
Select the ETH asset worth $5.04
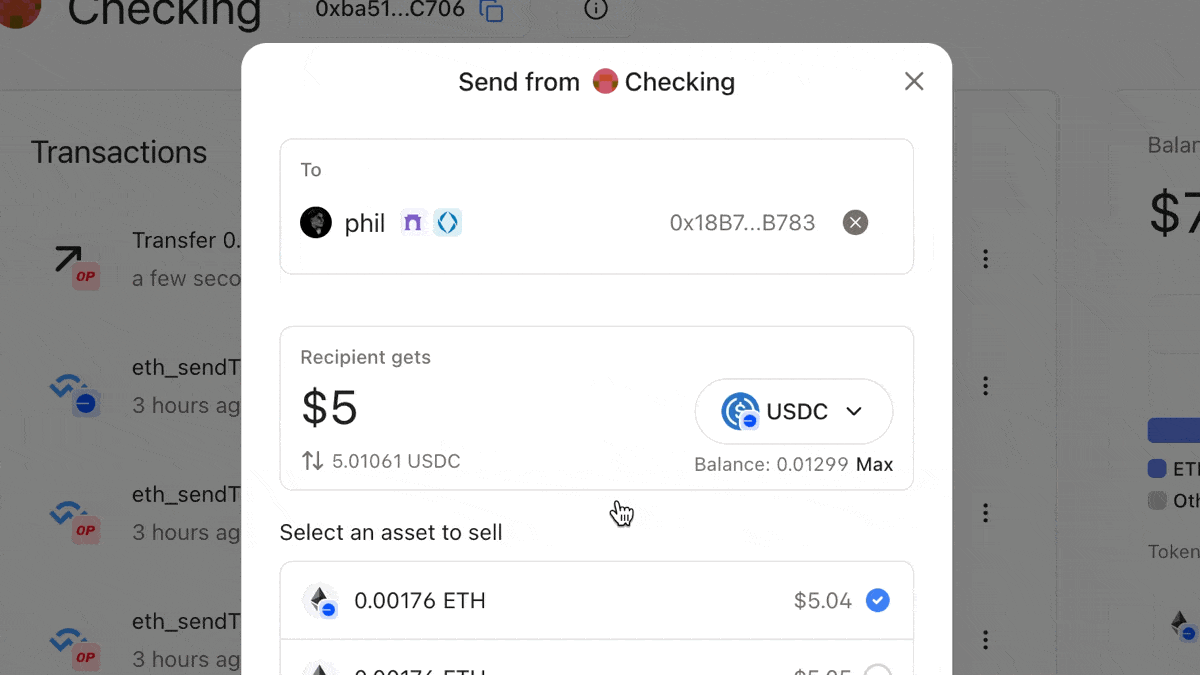click(x=877, y=601)
